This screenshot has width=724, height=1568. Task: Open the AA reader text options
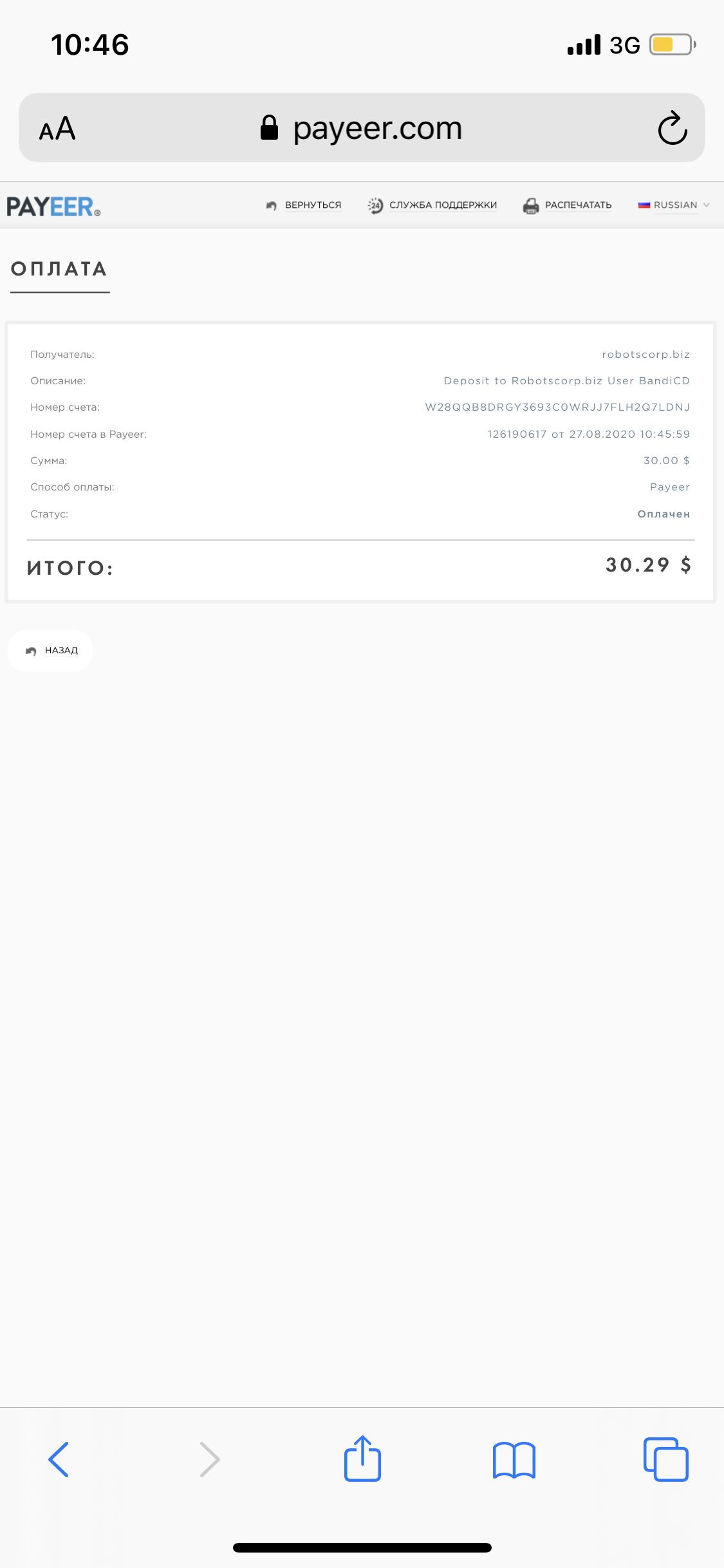pyautogui.click(x=57, y=128)
